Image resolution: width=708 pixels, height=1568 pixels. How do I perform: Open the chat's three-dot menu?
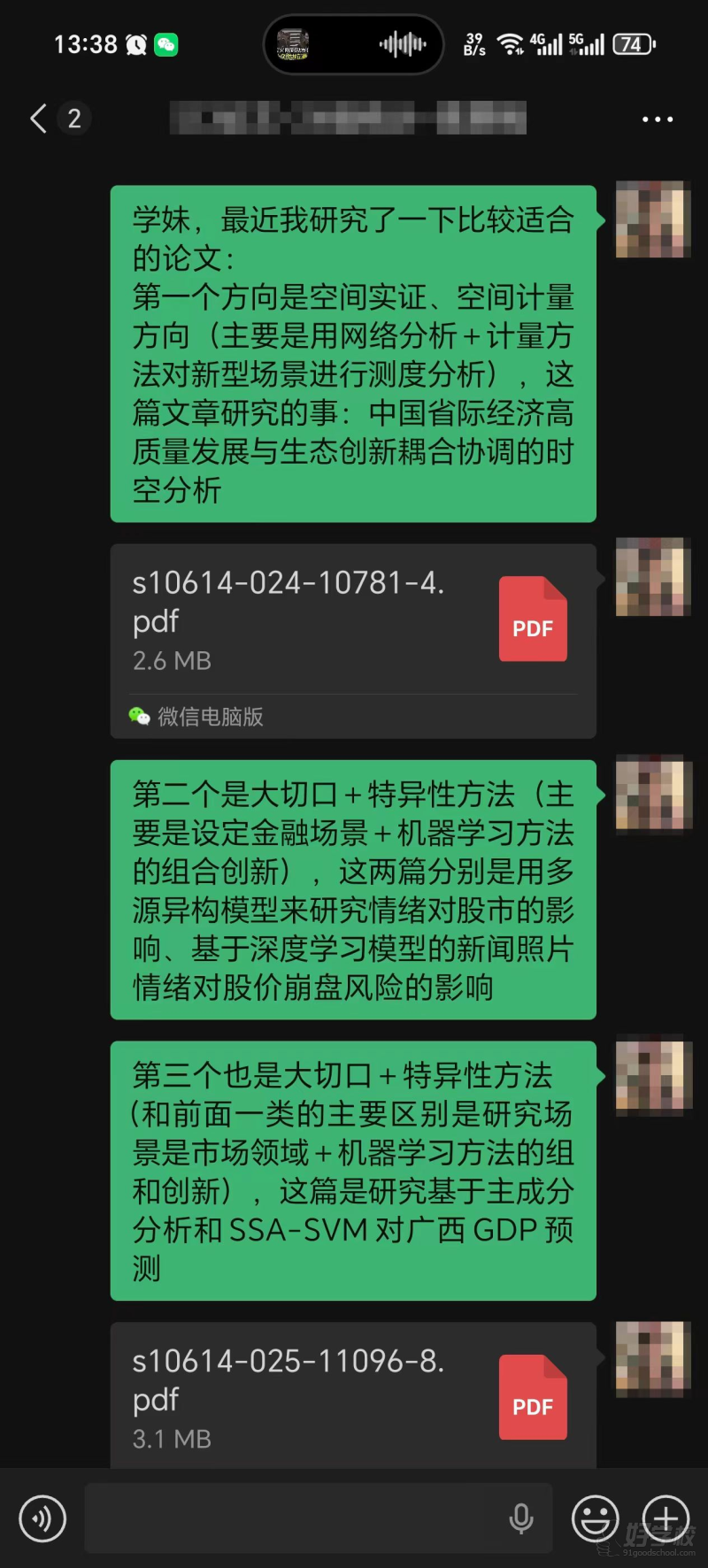coord(657,119)
